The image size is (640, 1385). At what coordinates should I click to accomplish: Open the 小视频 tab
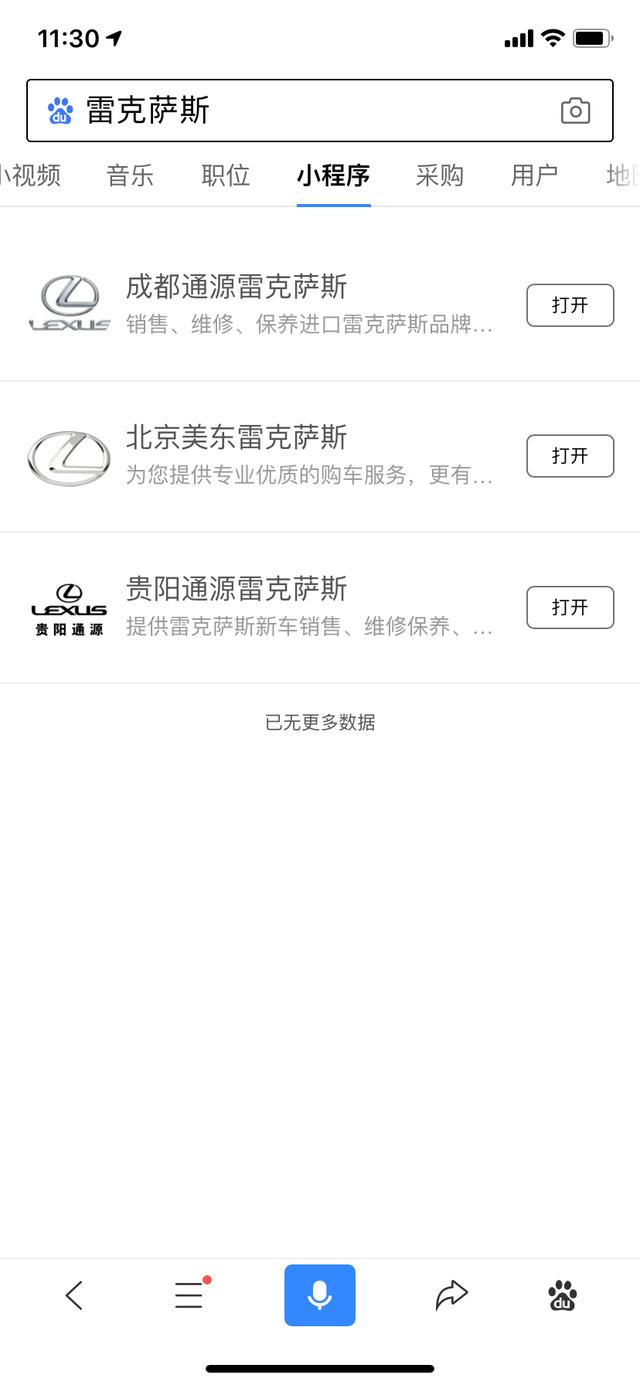[31, 176]
